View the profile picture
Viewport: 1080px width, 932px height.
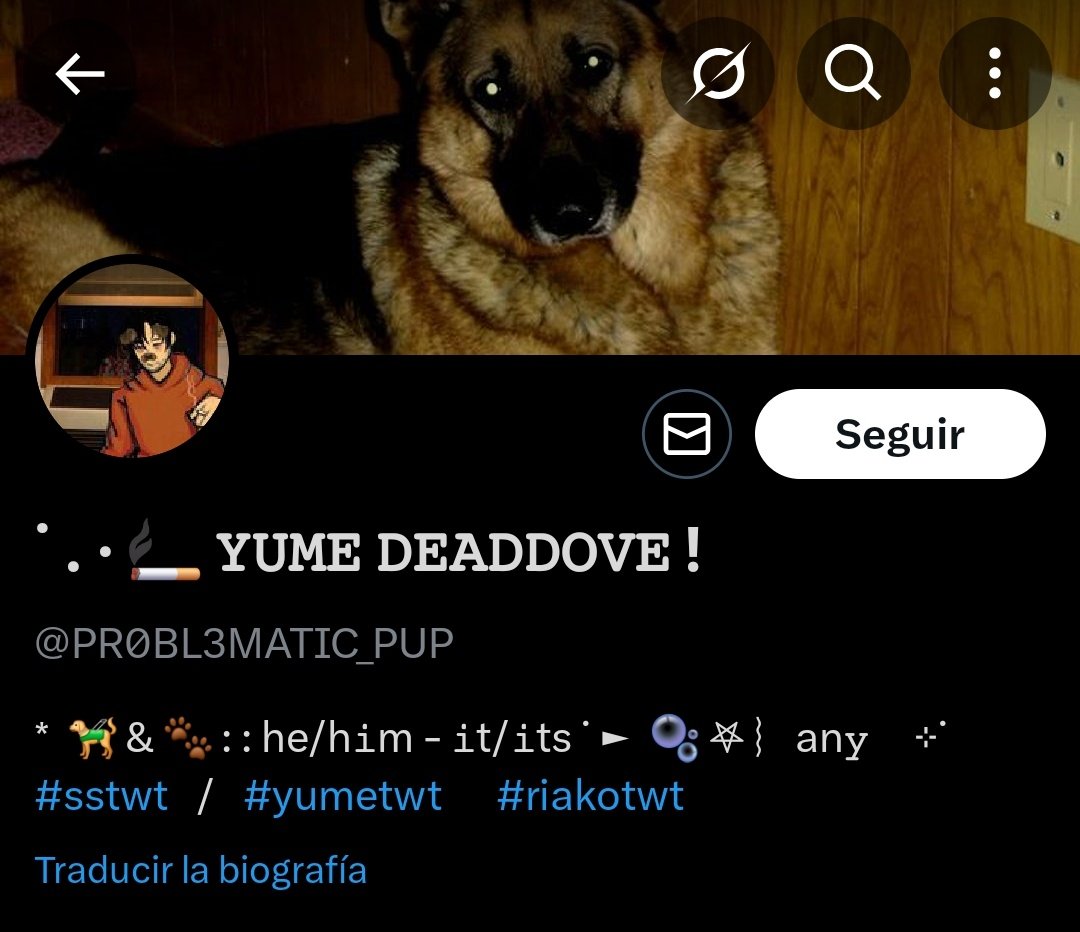[132, 361]
